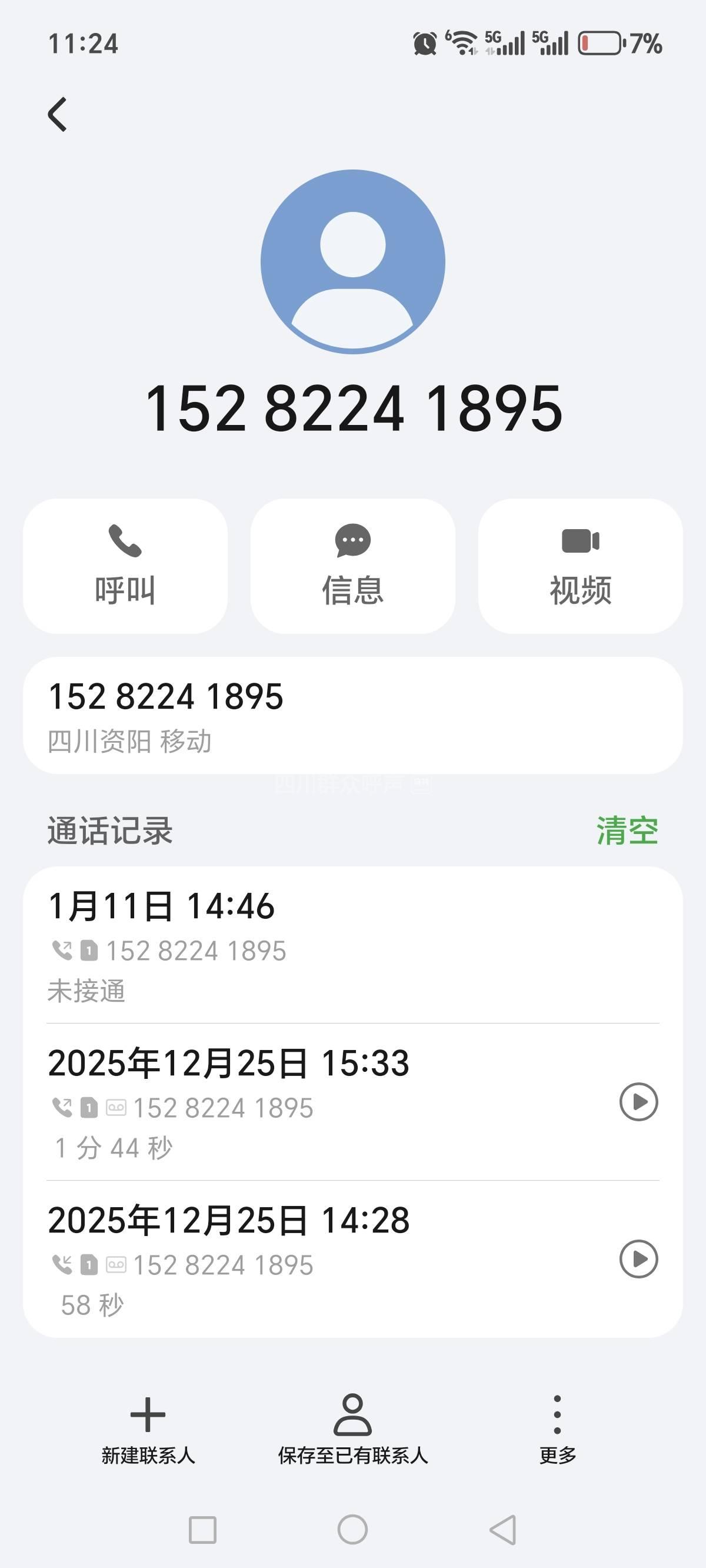Play recording of the 14:28 call
The image size is (706, 1568).
point(638,1259)
